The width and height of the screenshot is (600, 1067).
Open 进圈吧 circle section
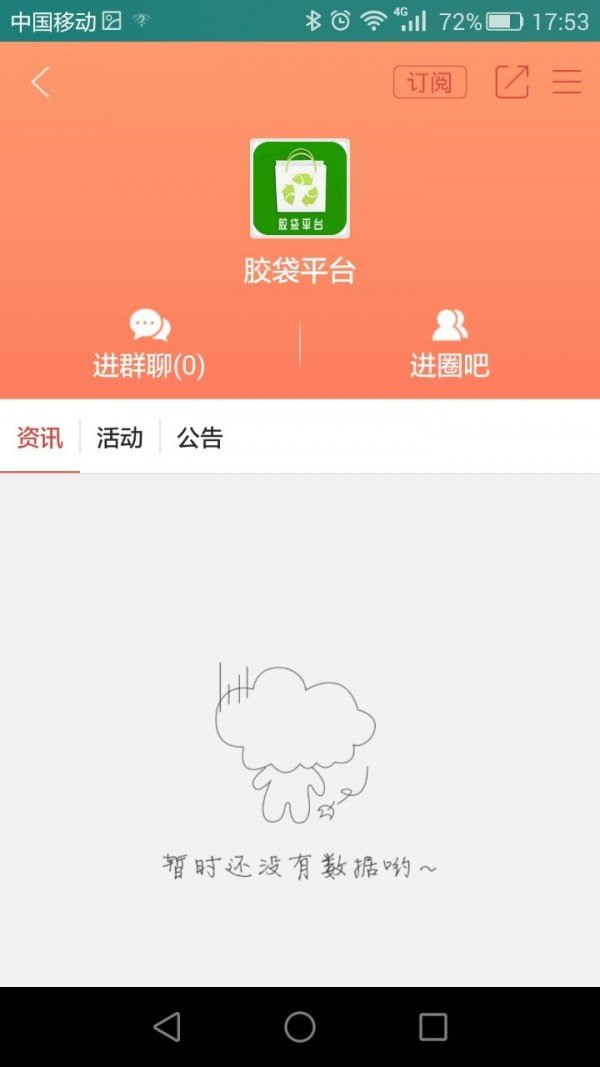pos(449,344)
